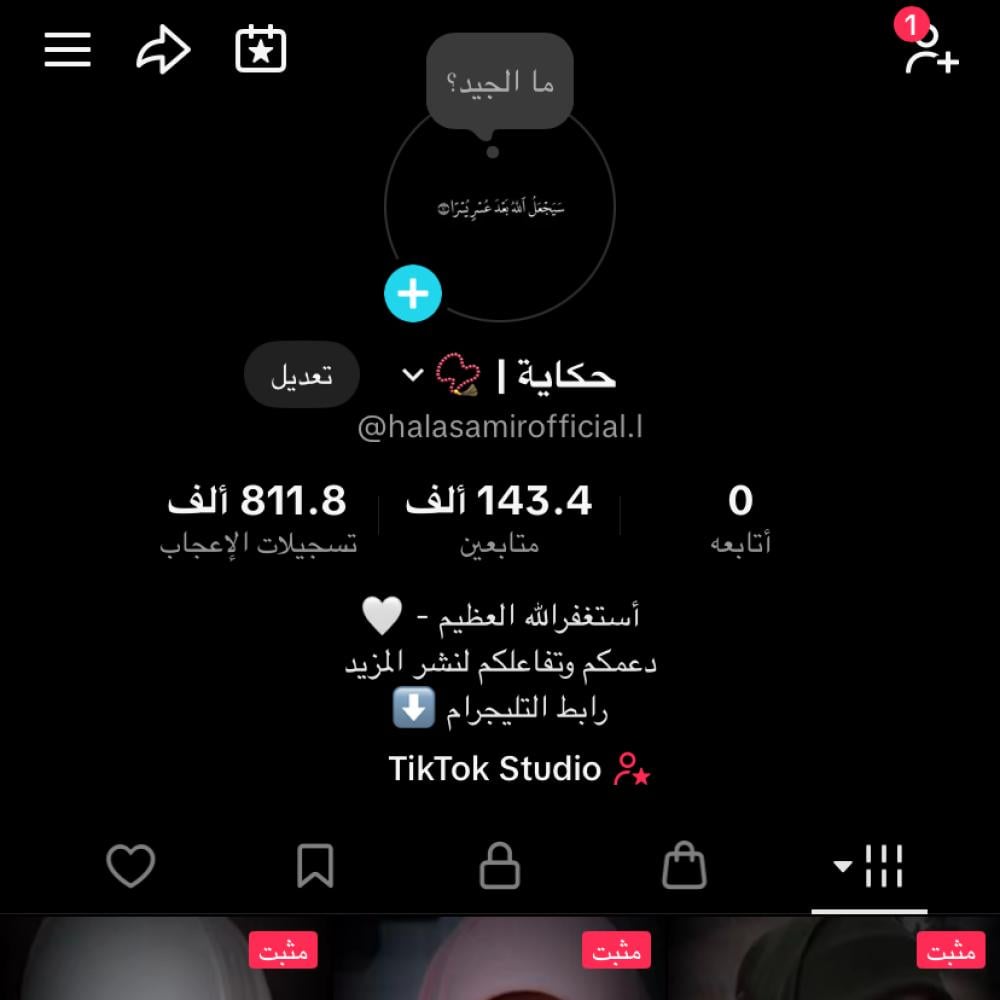
Task: View the متابعين followers list
Action: (x=499, y=519)
